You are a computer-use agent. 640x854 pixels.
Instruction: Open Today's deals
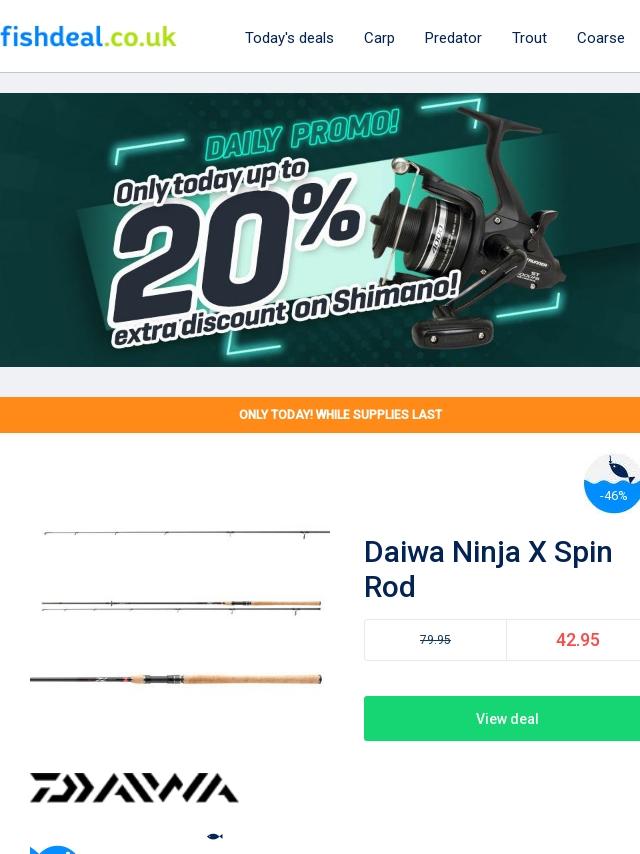click(x=289, y=38)
